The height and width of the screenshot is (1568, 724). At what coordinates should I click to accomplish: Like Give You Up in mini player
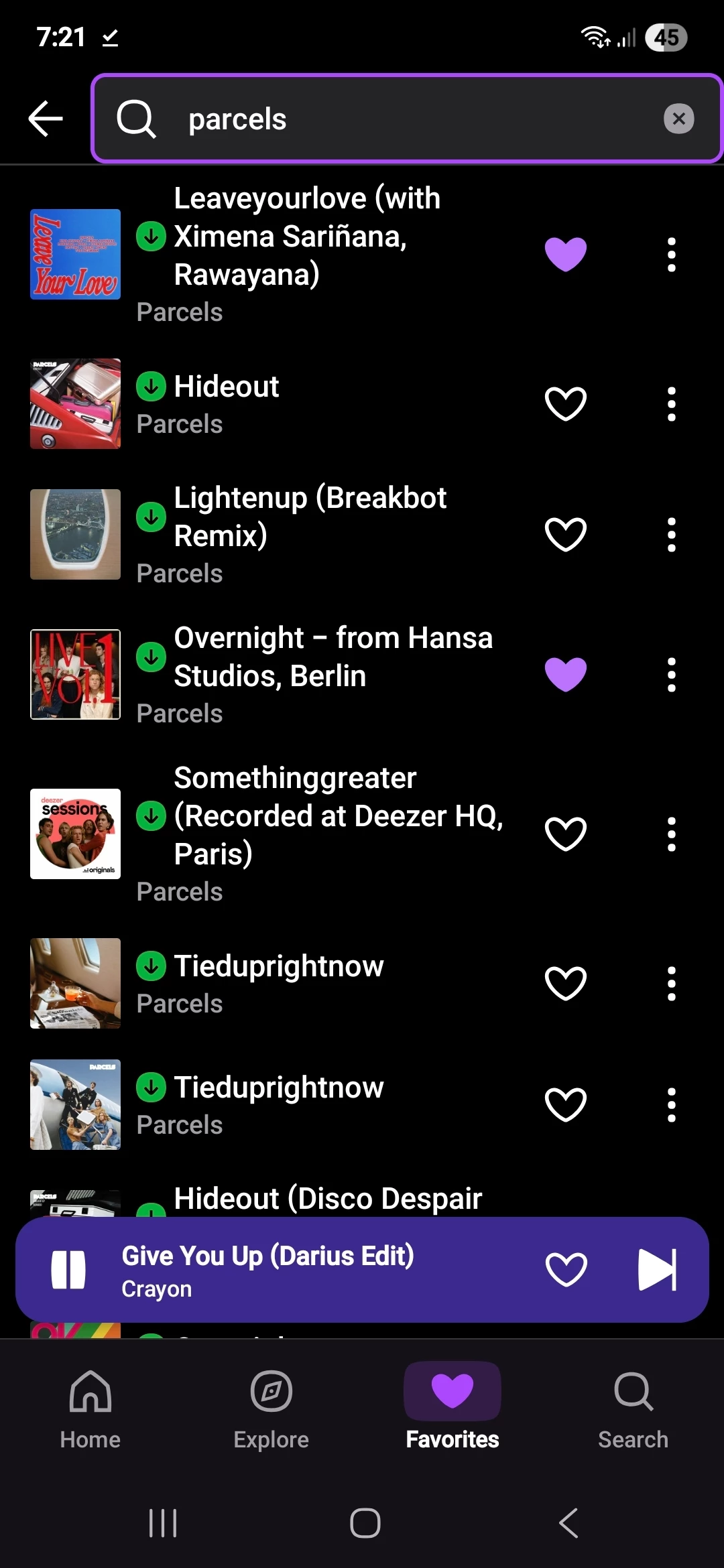(566, 1270)
